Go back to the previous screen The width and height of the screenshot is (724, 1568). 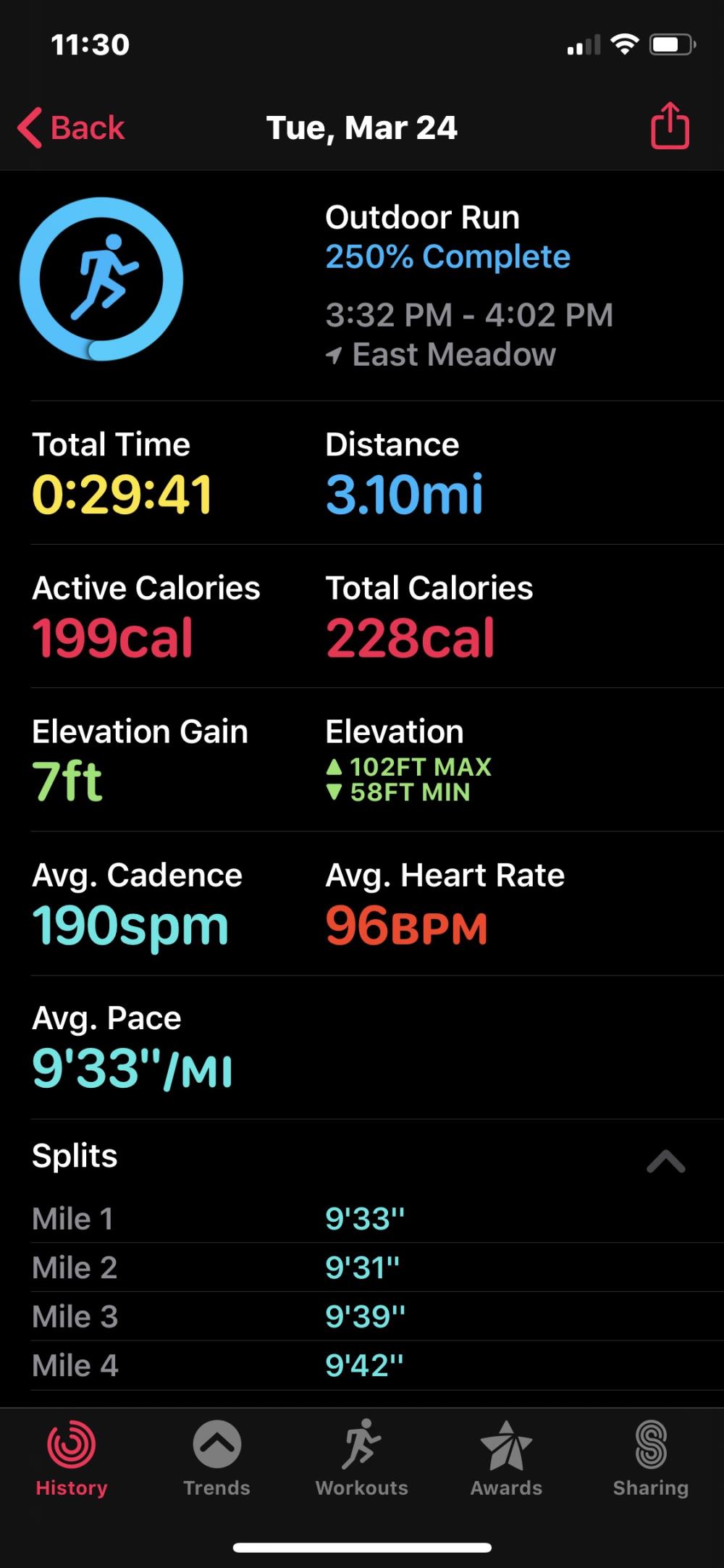tap(72, 128)
